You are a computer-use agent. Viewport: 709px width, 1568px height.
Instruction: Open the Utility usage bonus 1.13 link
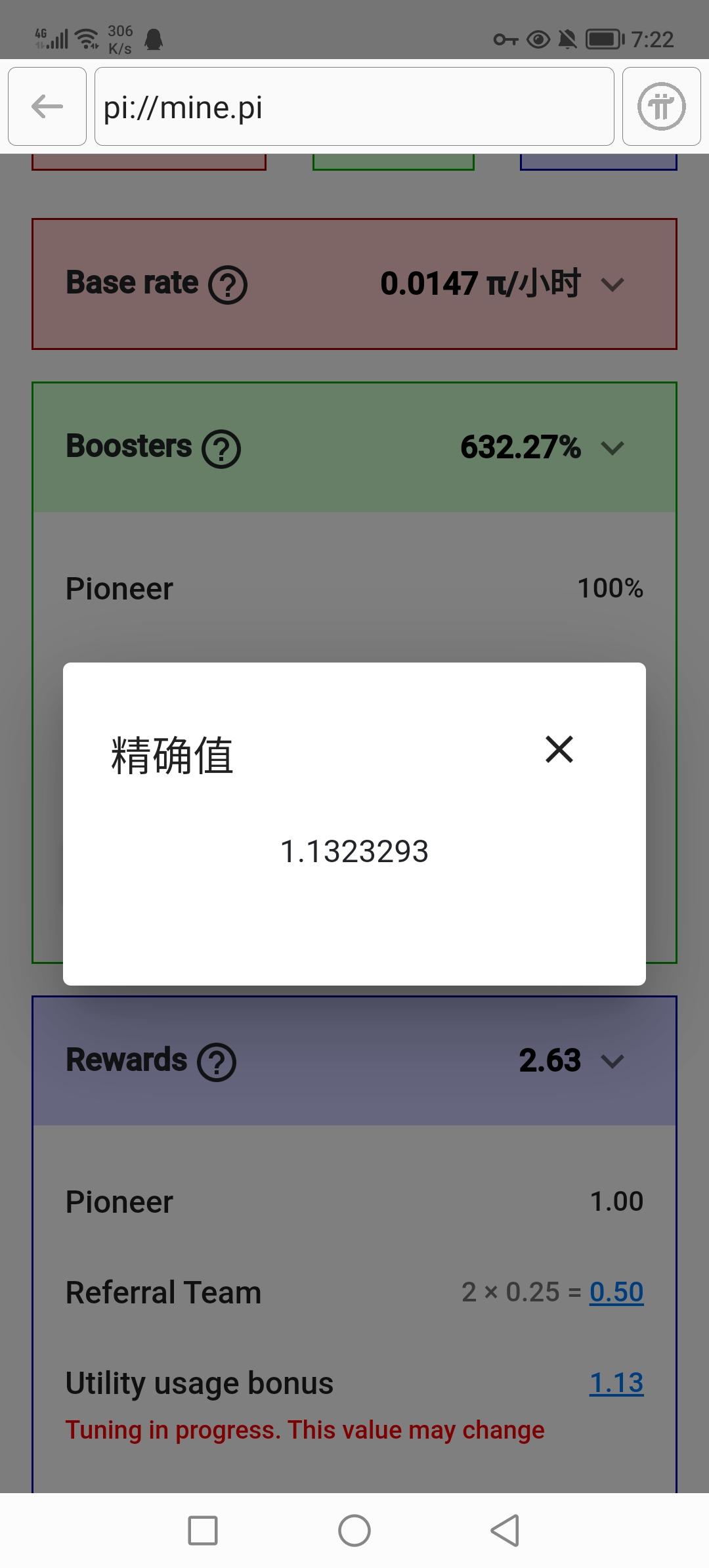pos(616,1383)
